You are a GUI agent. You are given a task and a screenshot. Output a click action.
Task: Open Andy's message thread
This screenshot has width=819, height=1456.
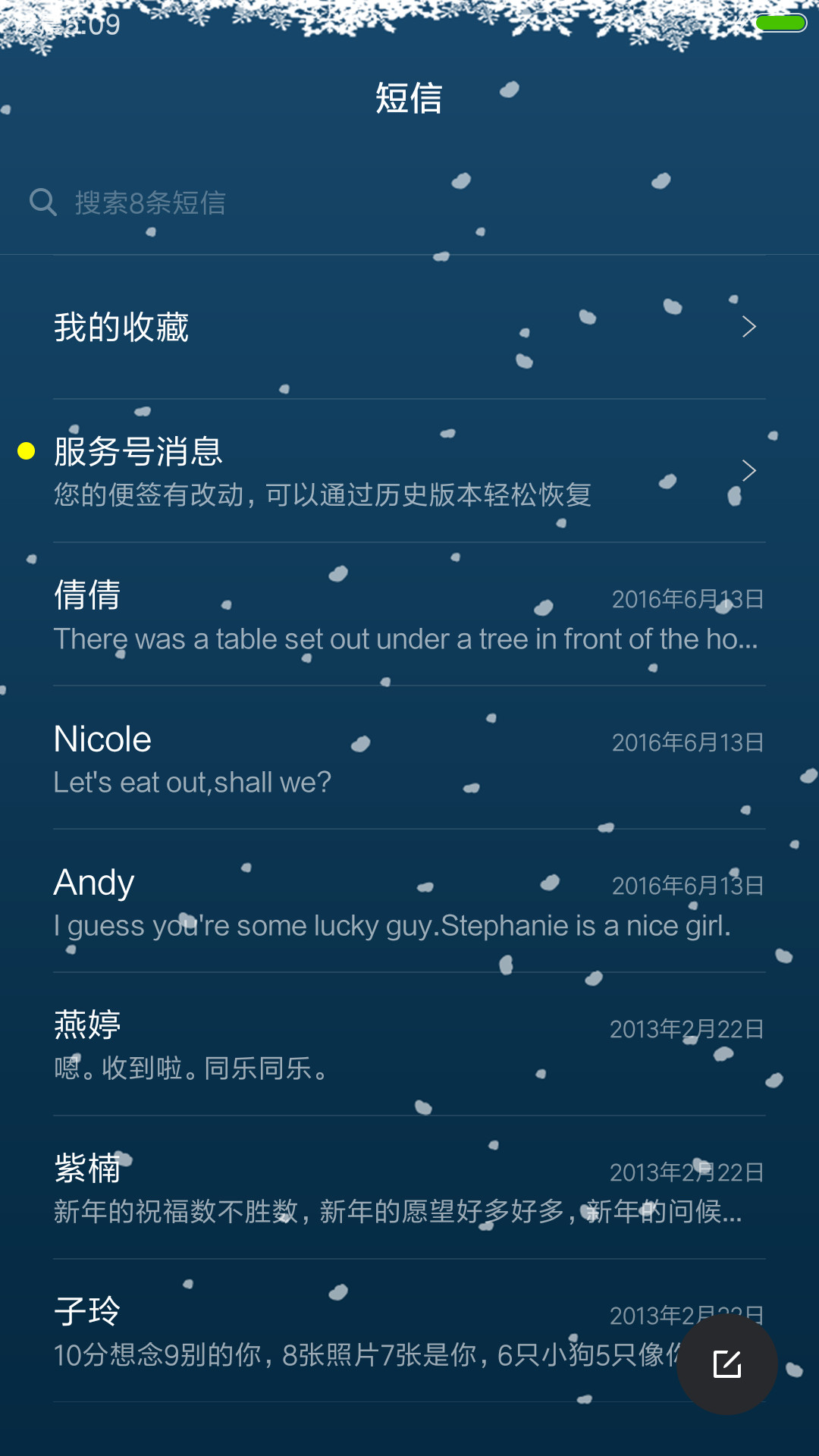pos(409,901)
